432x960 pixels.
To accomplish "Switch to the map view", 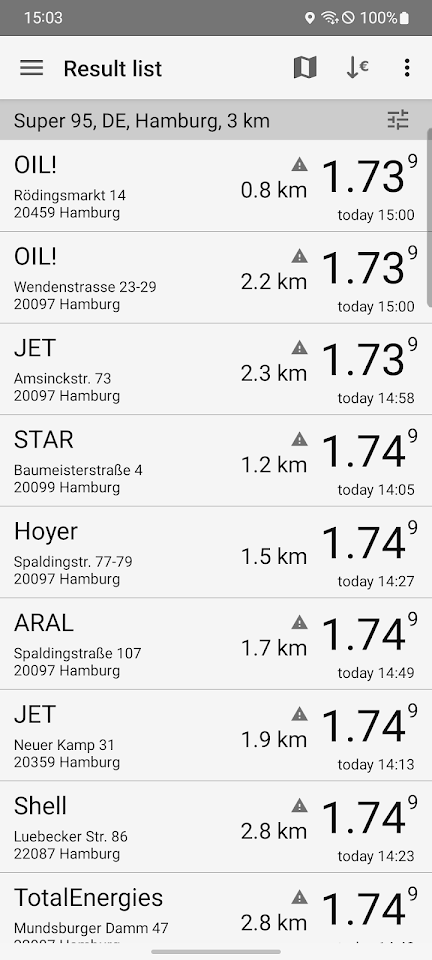I will pyautogui.click(x=305, y=68).
